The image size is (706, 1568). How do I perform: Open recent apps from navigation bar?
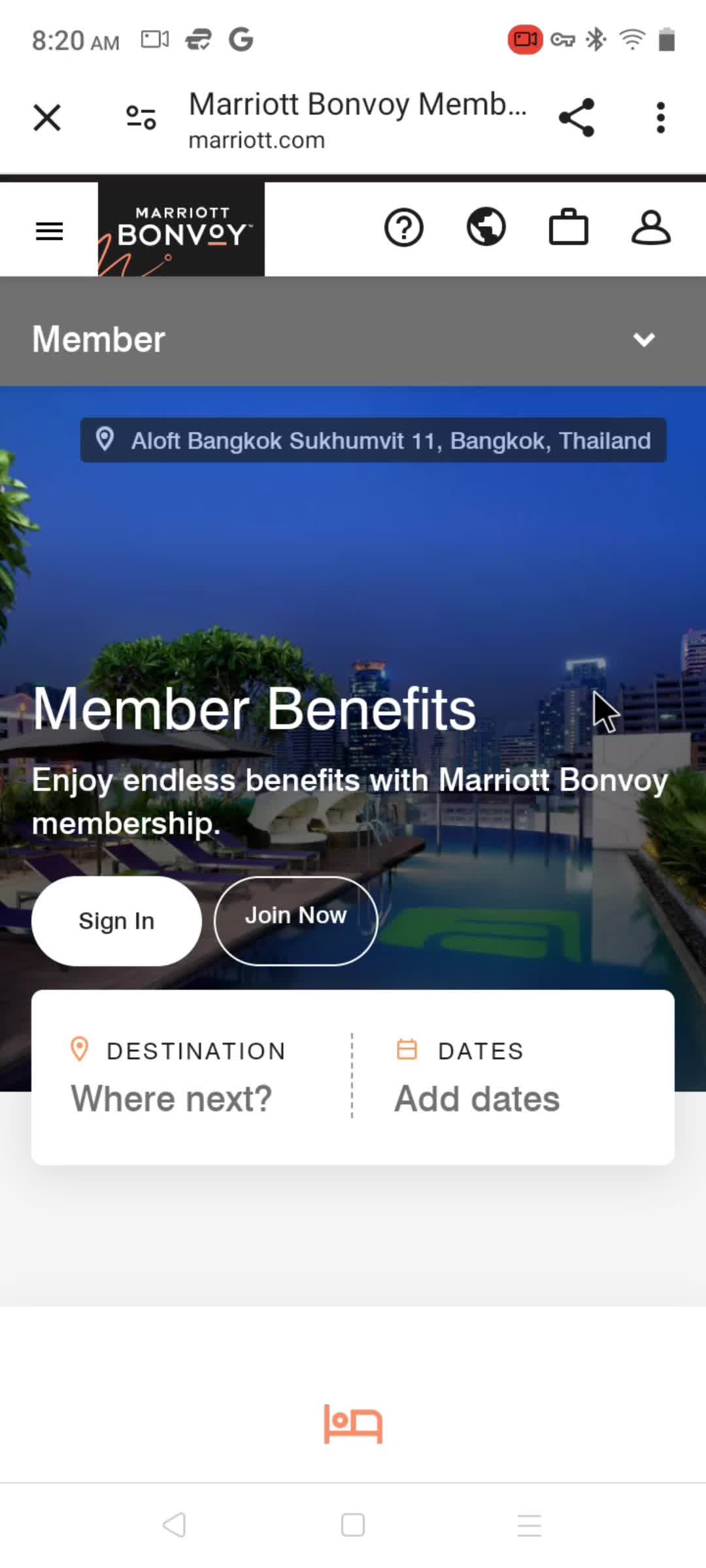point(529,1526)
